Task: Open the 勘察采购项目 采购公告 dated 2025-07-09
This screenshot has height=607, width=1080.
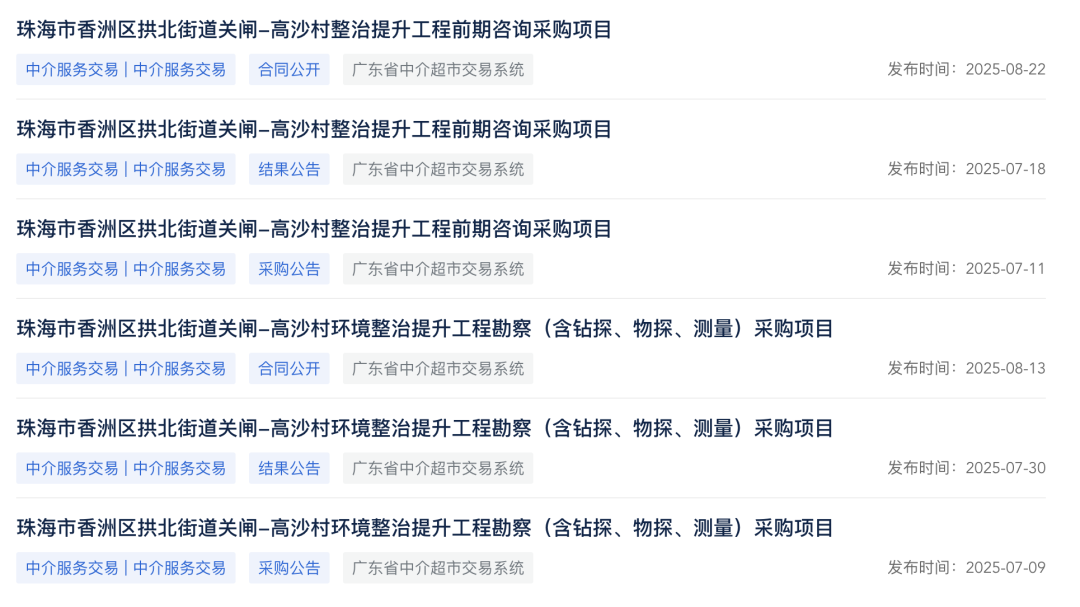Action: pos(425,528)
